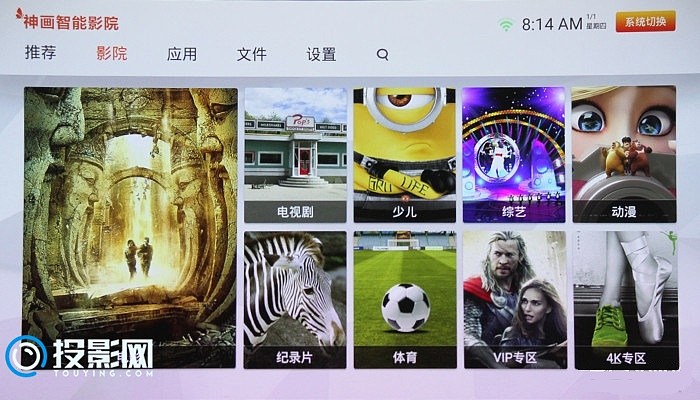Open the 体育 category tile

[404, 300]
